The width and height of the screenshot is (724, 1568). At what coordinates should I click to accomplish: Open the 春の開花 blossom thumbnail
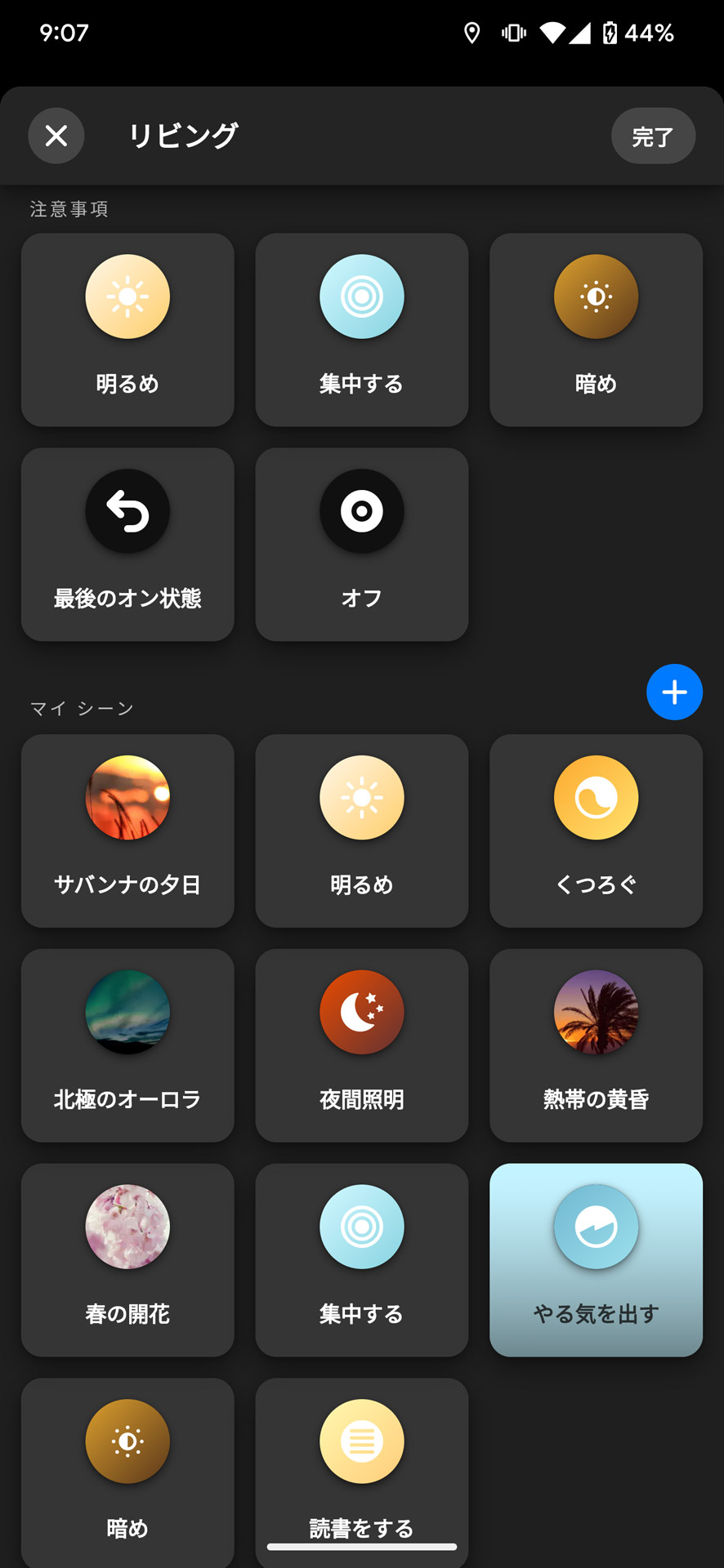point(127,1227)
